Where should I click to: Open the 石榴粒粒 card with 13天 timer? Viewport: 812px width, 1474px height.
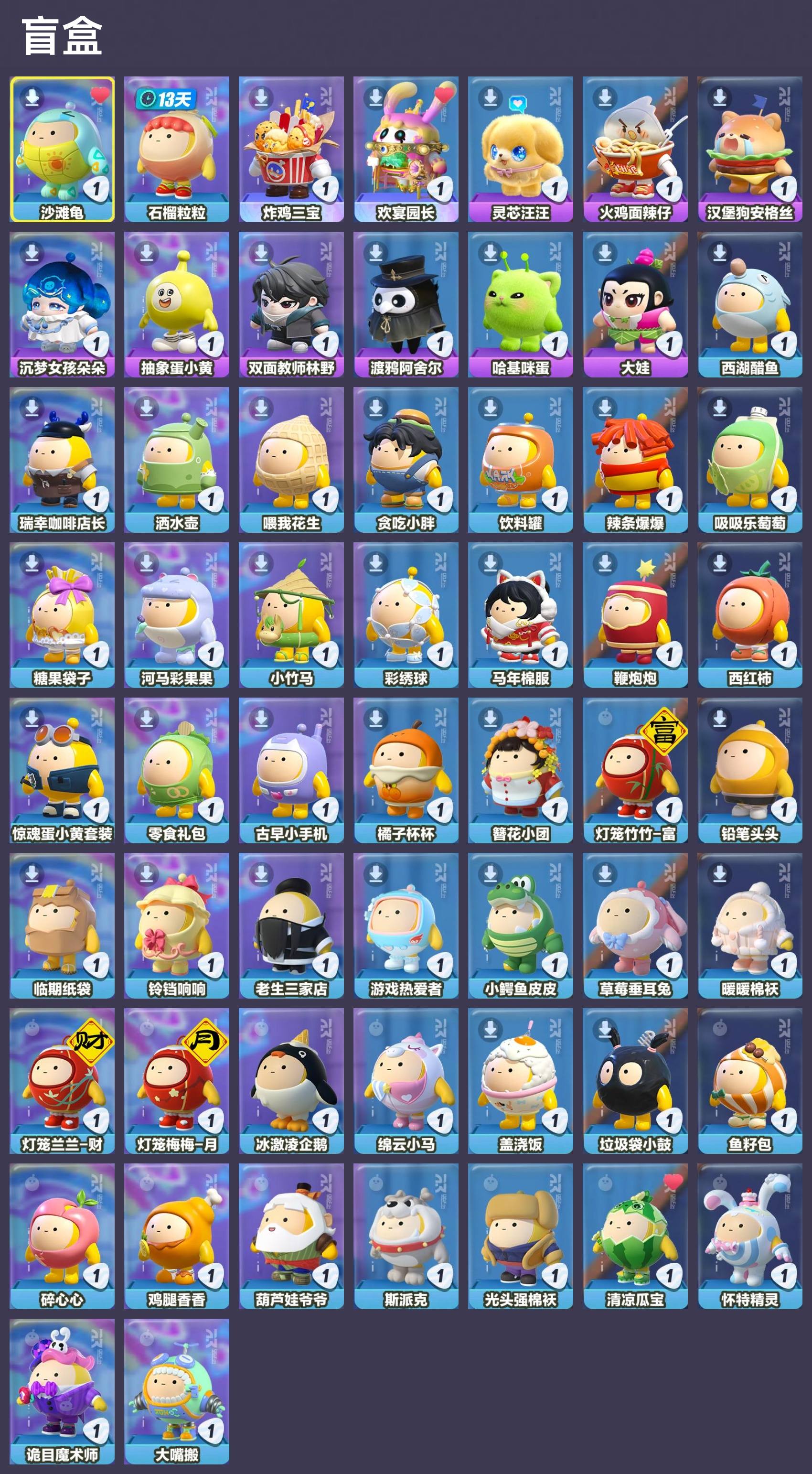point(177,150)
